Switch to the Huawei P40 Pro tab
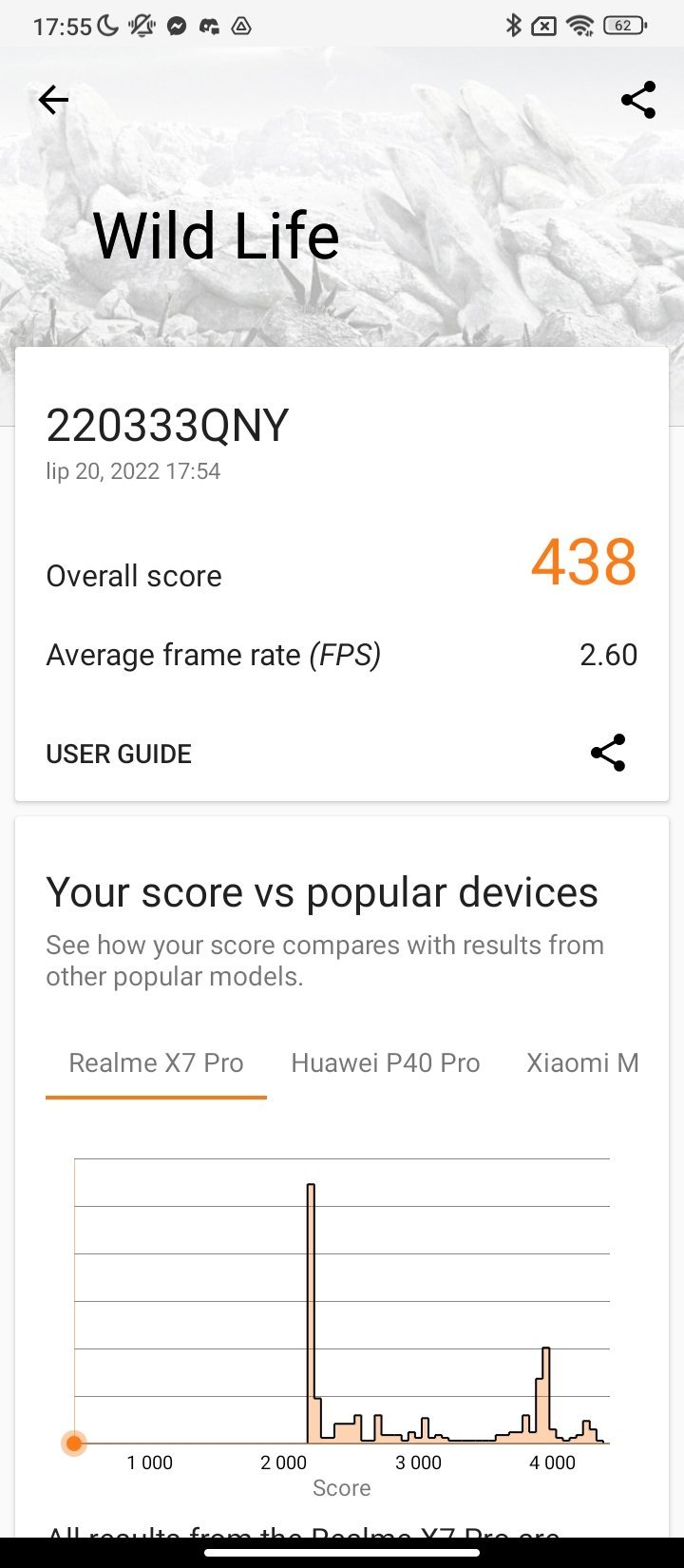 click(x=386, y=1063)
